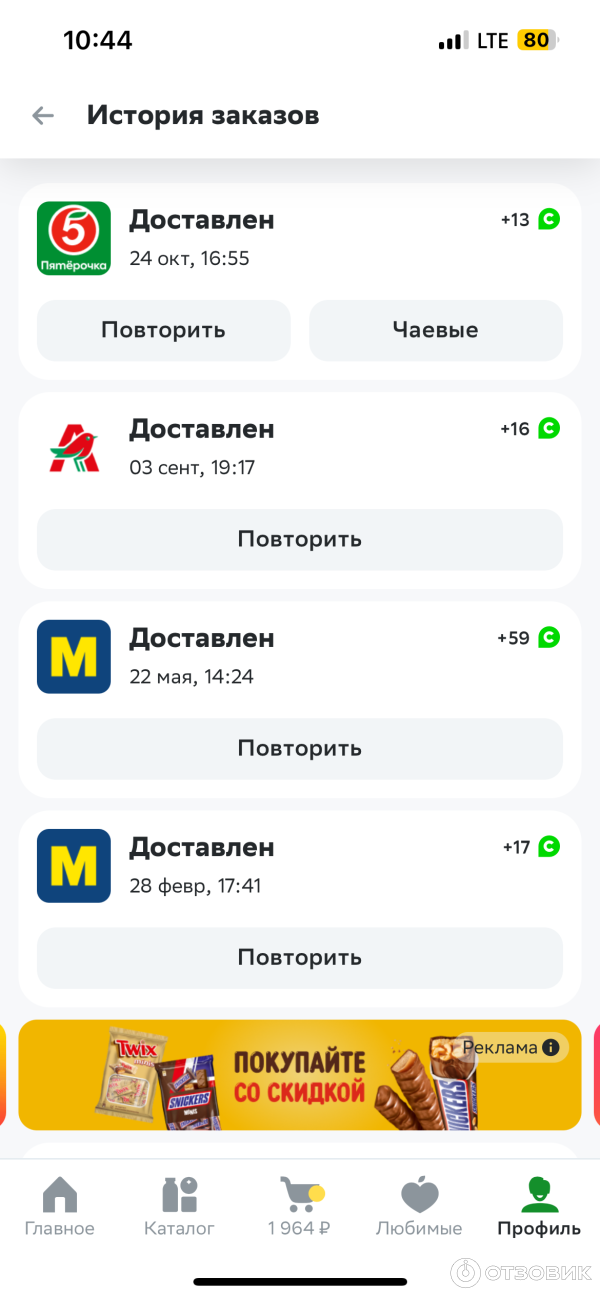Go back from История заказов
The image size is (600, 1298).
[x=43, y=115]
